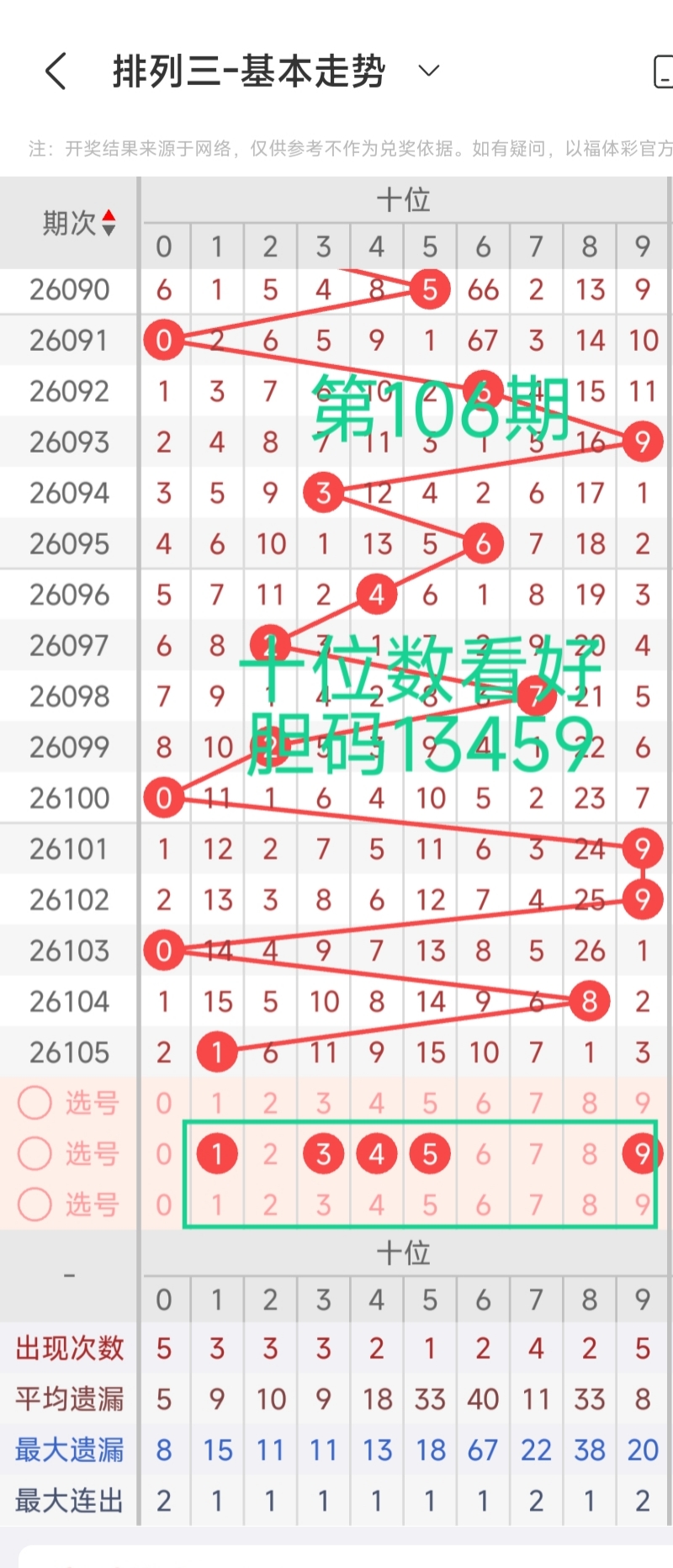Tap the descending sort triangle beside 期次
Screen dimensions: 673x1568
coord(110,228)
